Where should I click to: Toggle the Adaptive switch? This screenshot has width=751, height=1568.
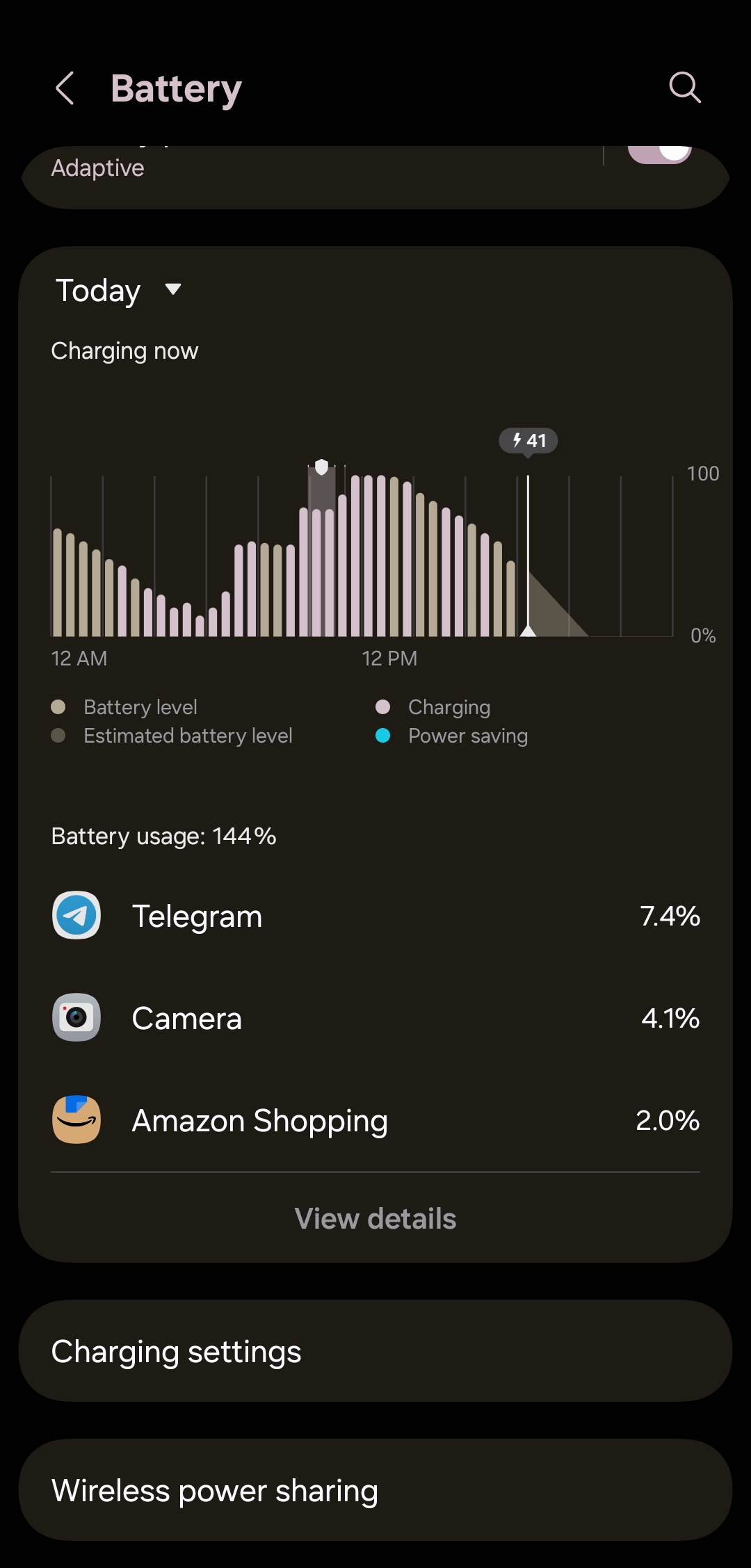(659, 154)
